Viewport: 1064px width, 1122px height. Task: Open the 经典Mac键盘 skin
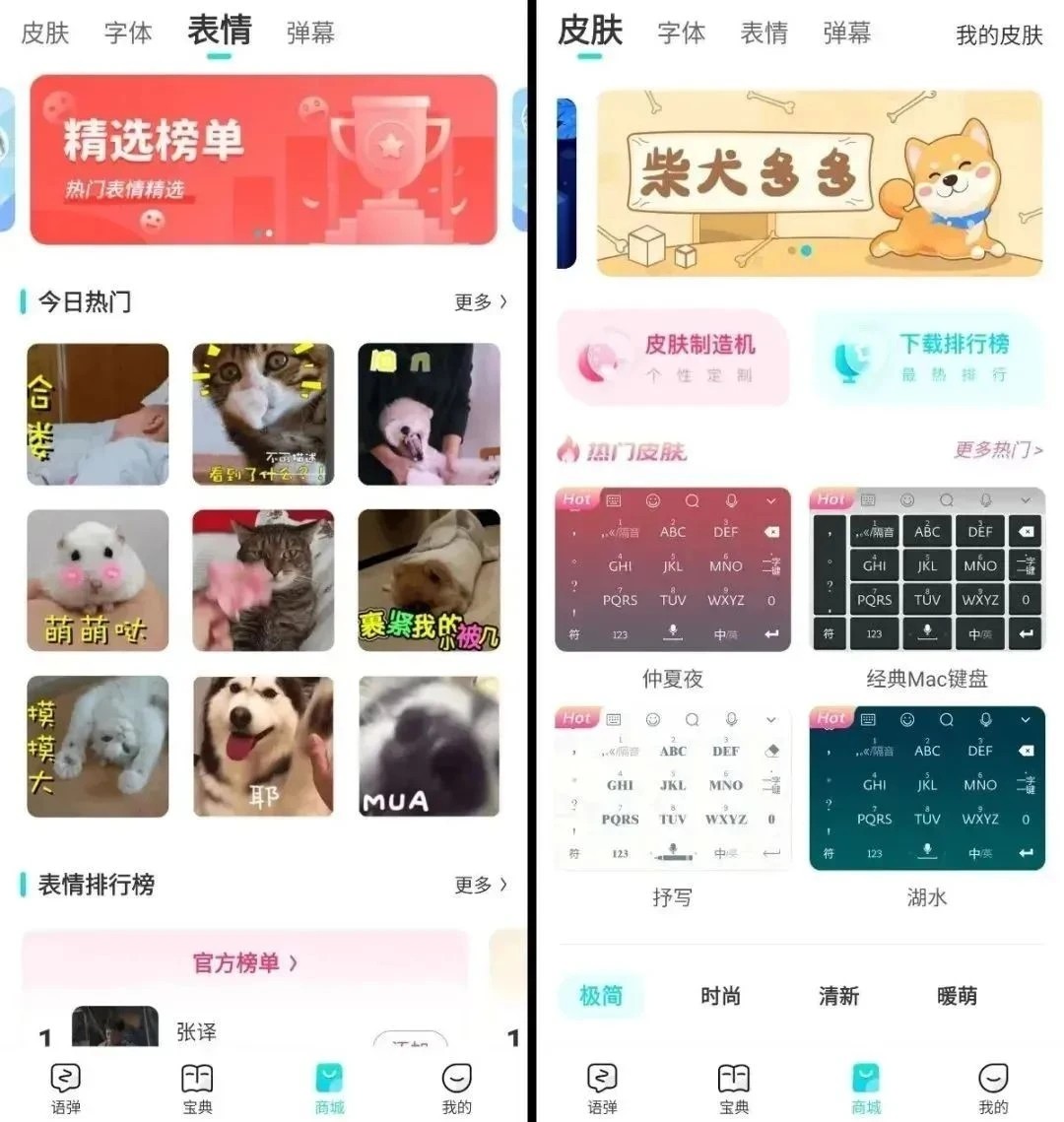point(926,569)
